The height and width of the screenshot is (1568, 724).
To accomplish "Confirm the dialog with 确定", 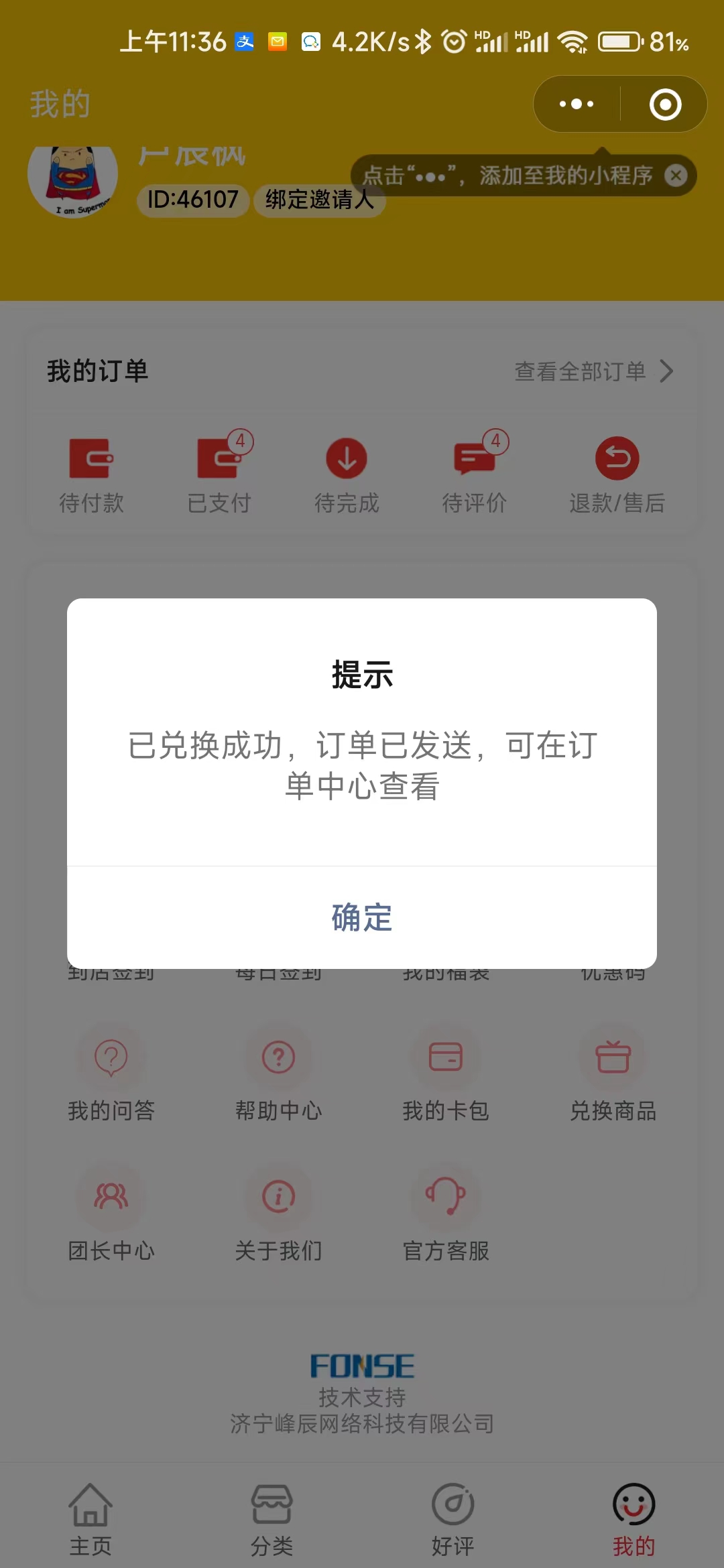I will pyautogui.click(x=362, y=917).
